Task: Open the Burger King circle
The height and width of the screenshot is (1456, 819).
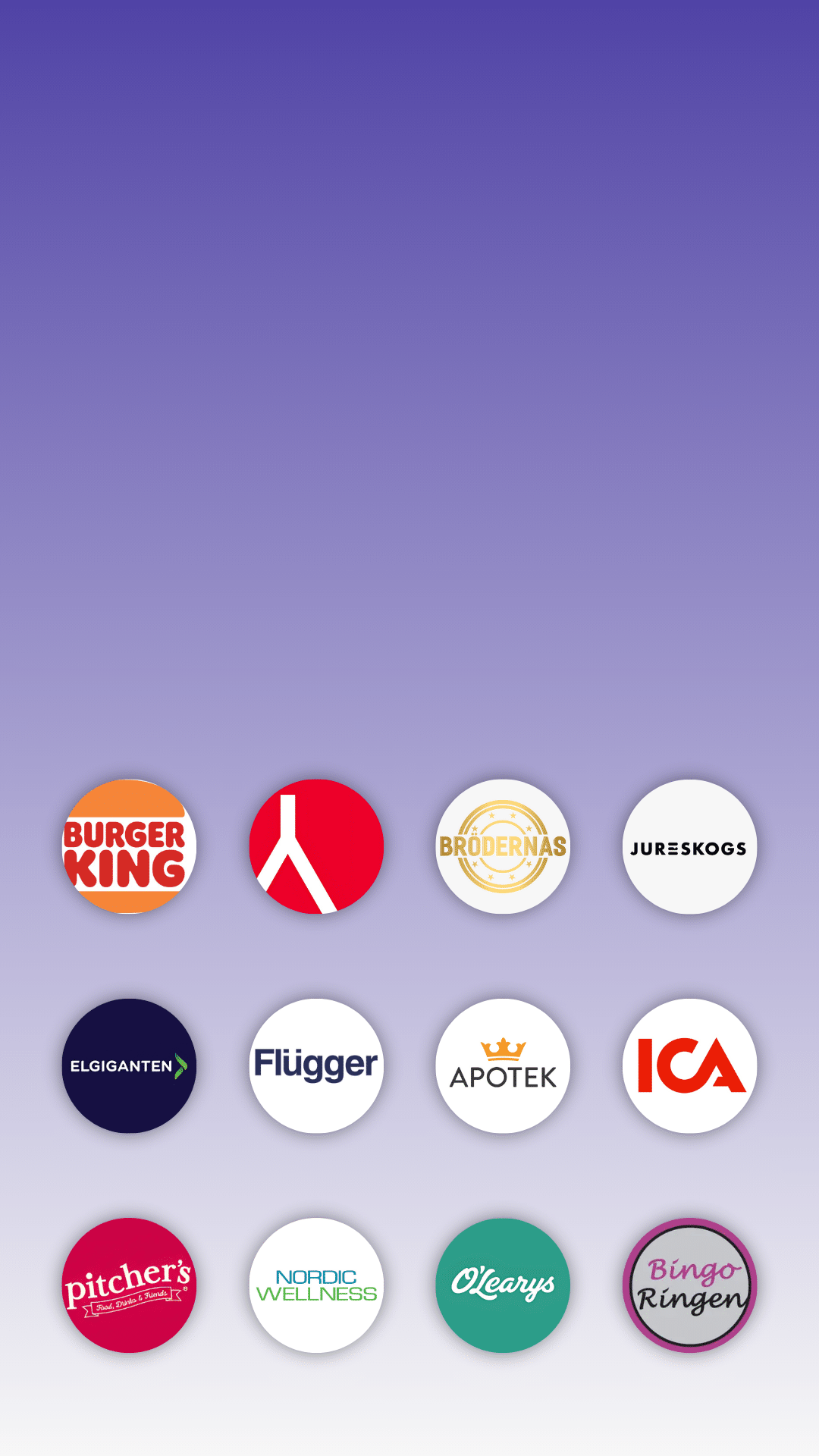Action: coord(129,846)
